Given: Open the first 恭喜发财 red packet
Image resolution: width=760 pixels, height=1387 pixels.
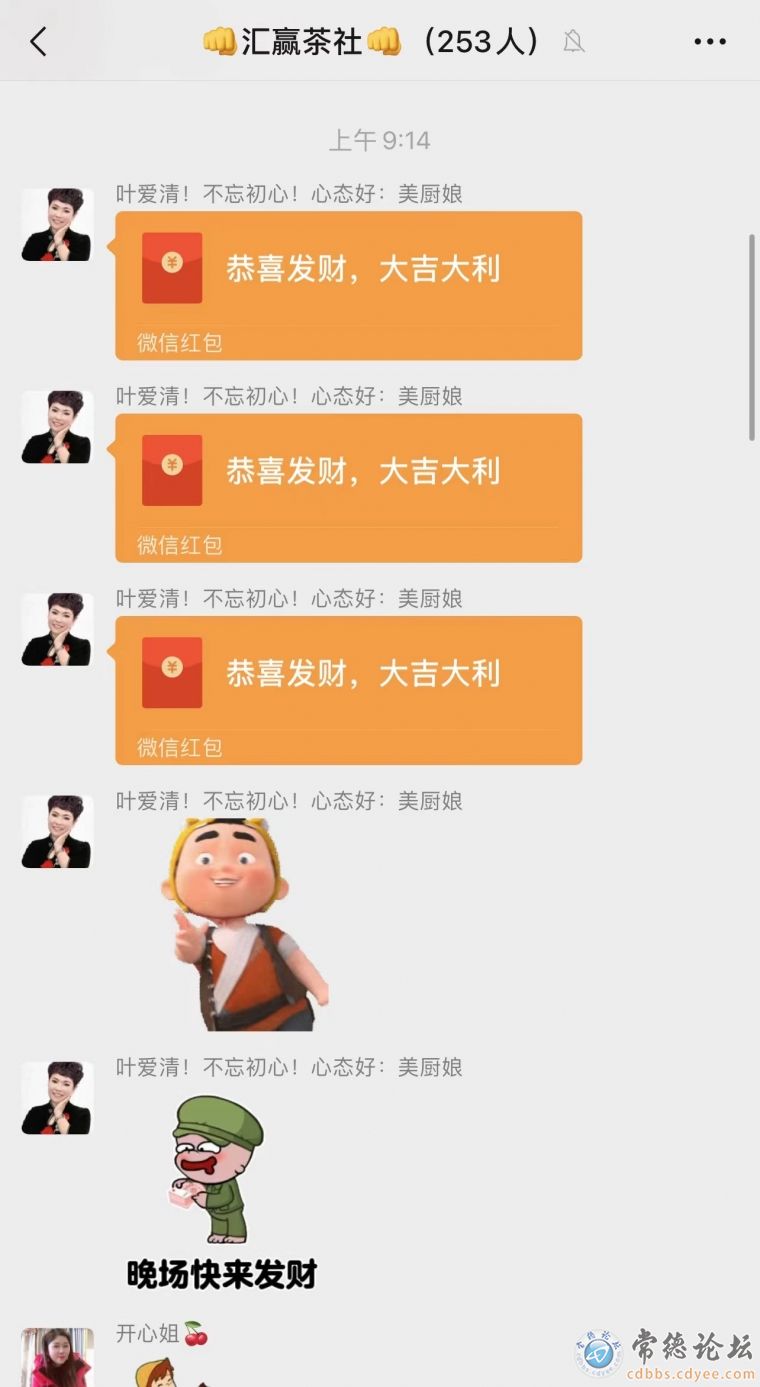Looking at the screenshot, I should (x=348, y=285).
